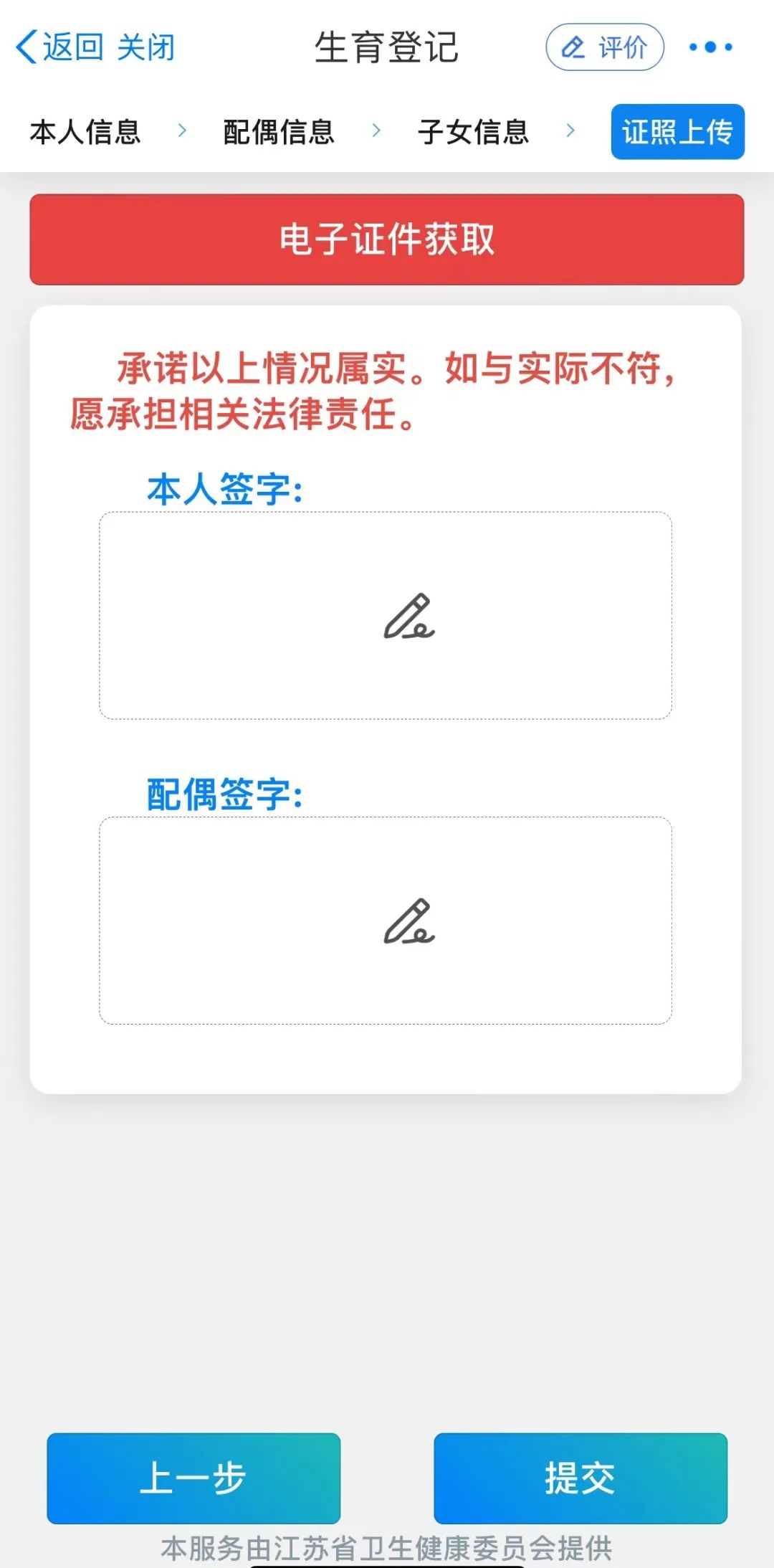Submit the form with 提交
The image size is (774, 1568).
(x=580, y=1478)
